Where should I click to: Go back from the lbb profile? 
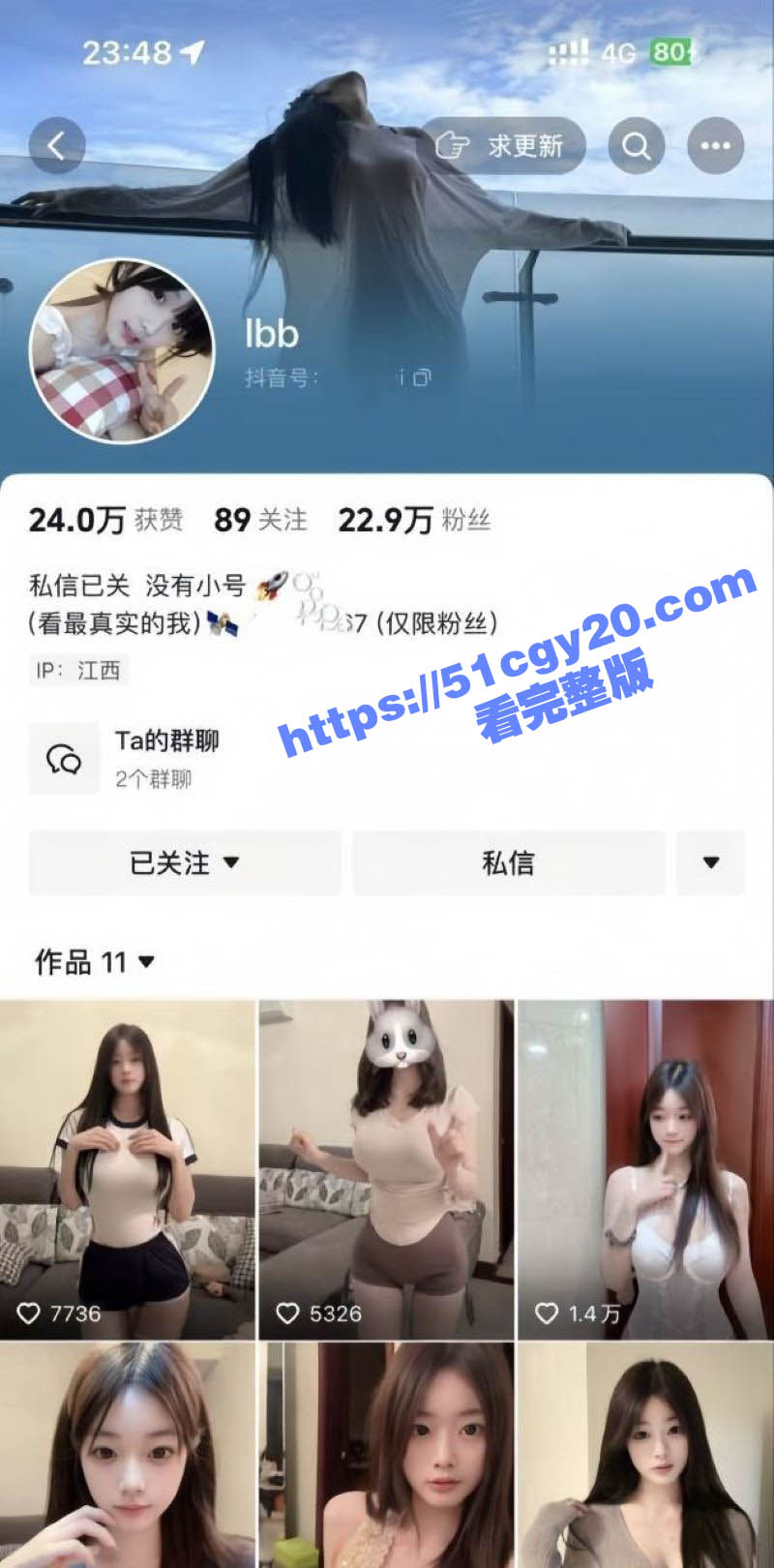(57, 146)
